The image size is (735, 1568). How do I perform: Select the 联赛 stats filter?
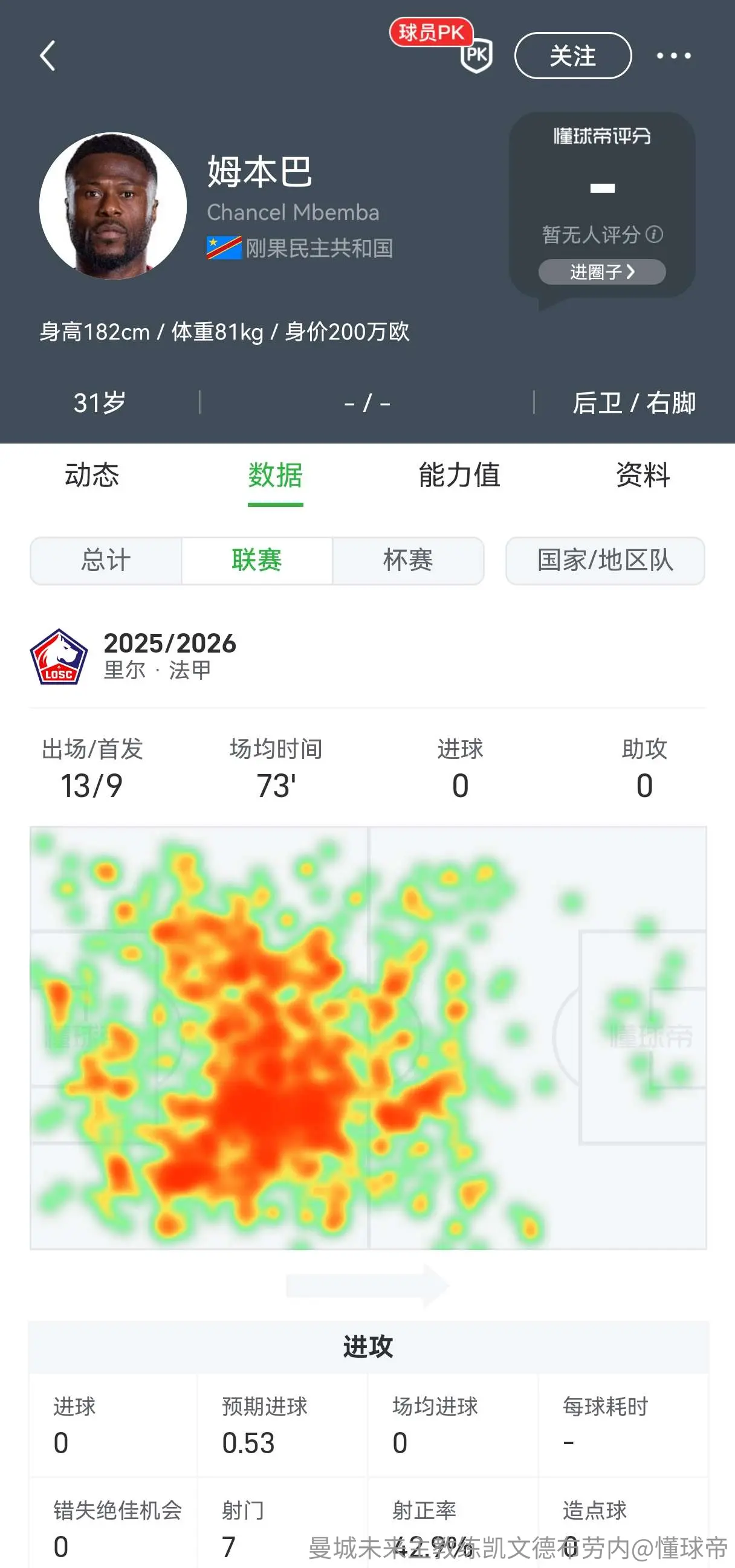[257, 561]
